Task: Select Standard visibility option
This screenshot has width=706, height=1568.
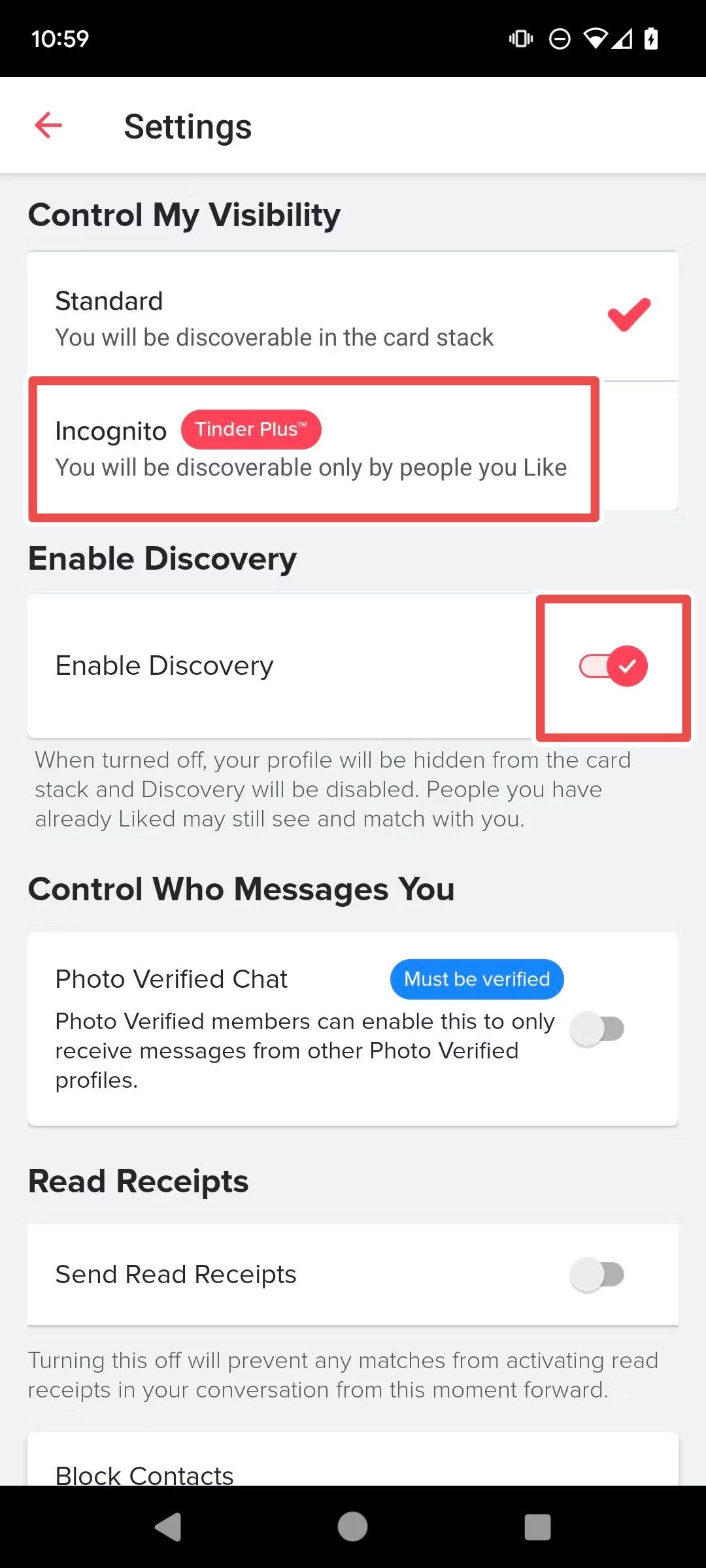Action: coord(353,317)
